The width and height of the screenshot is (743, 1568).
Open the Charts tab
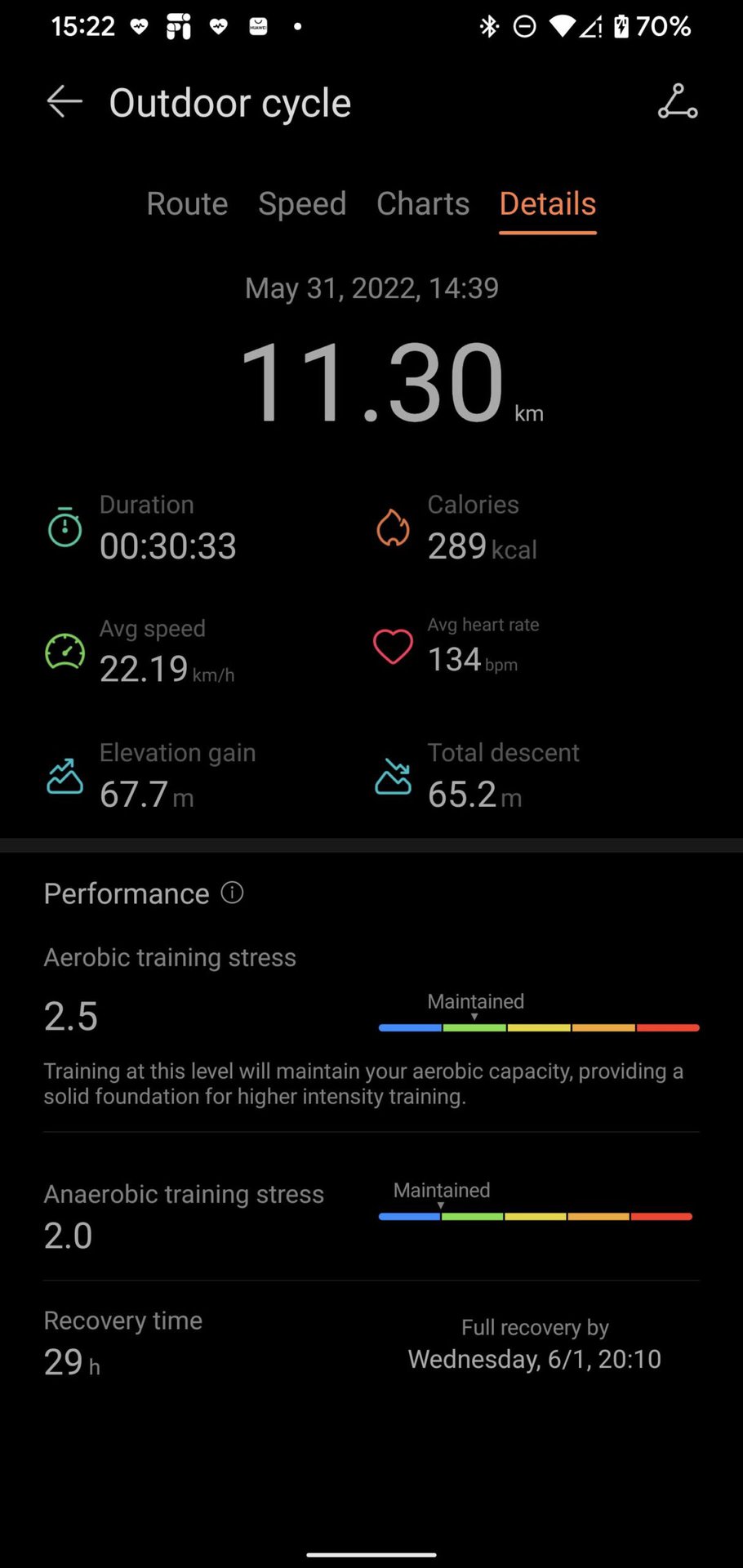pyautogui.click(x=423, y=203)
